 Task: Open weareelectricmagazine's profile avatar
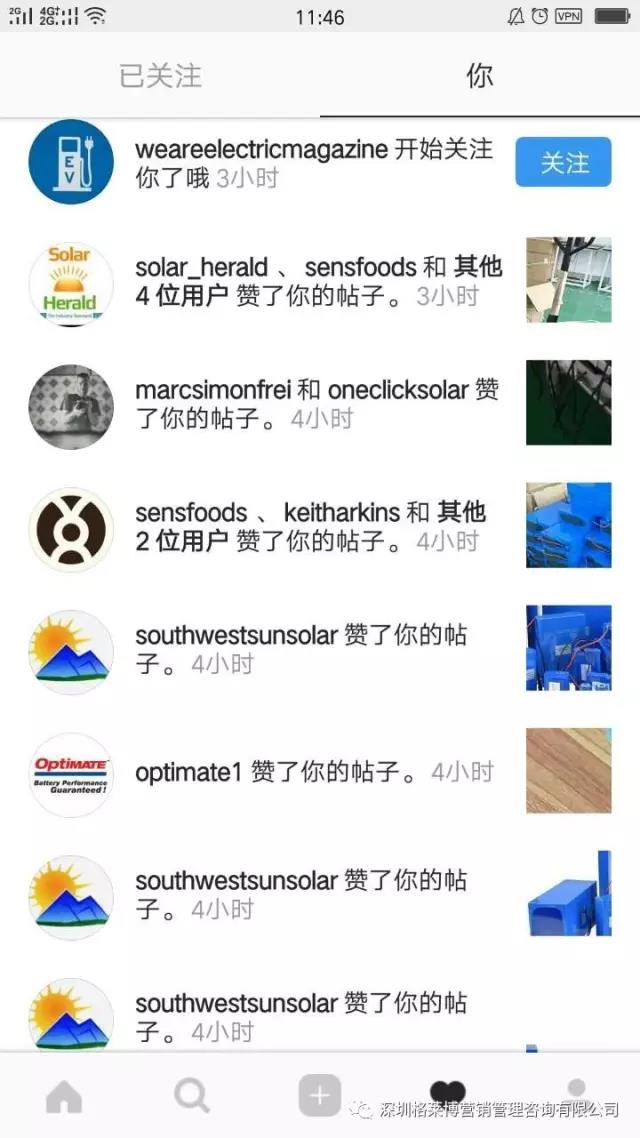pos(71,162)
